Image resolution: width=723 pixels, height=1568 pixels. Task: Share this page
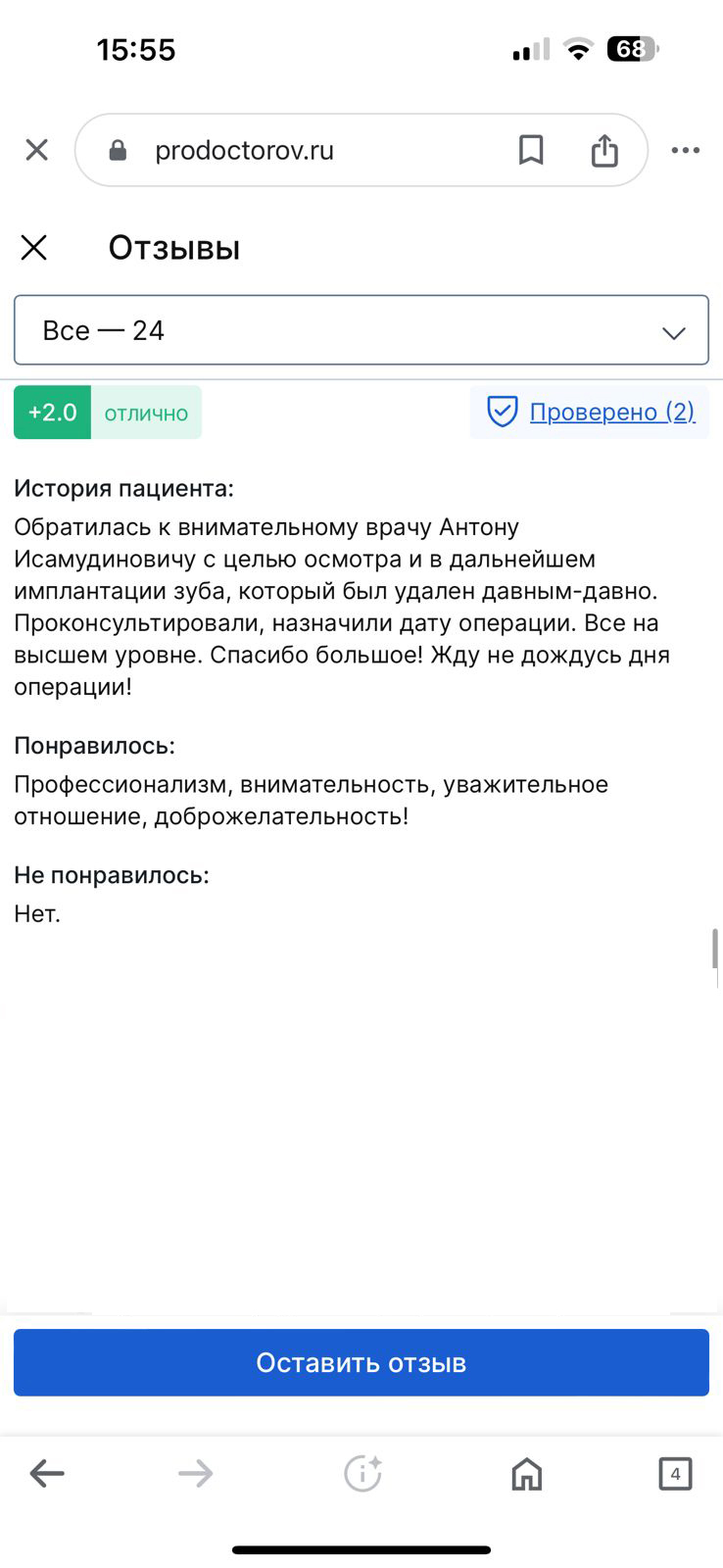coord(604,150)
